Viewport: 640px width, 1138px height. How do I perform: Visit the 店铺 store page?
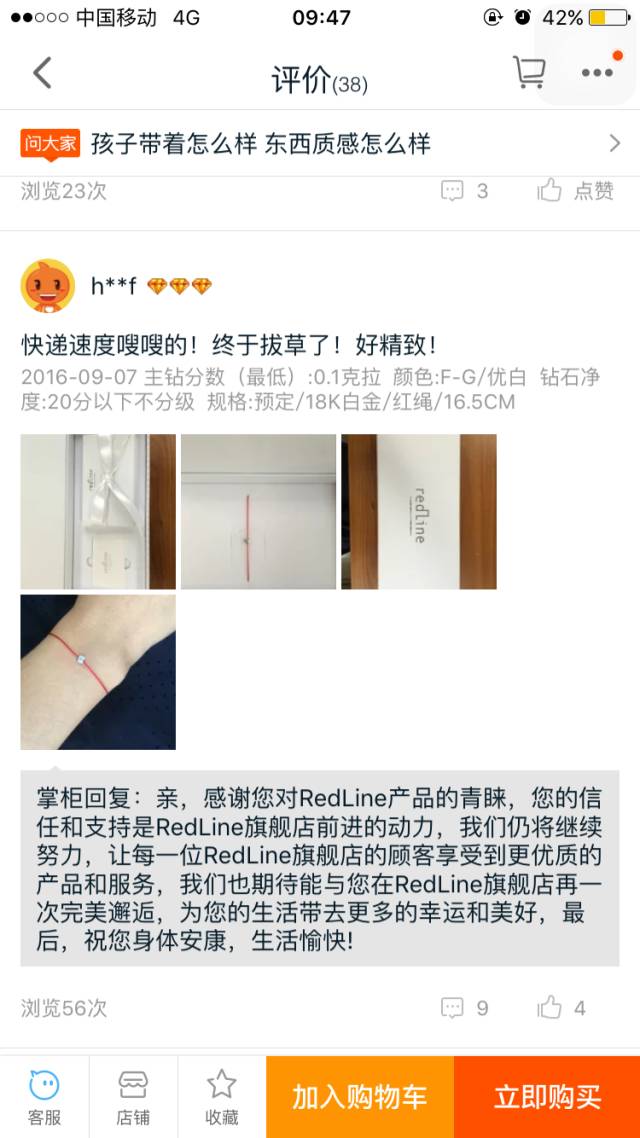[x=133, y=1097]
